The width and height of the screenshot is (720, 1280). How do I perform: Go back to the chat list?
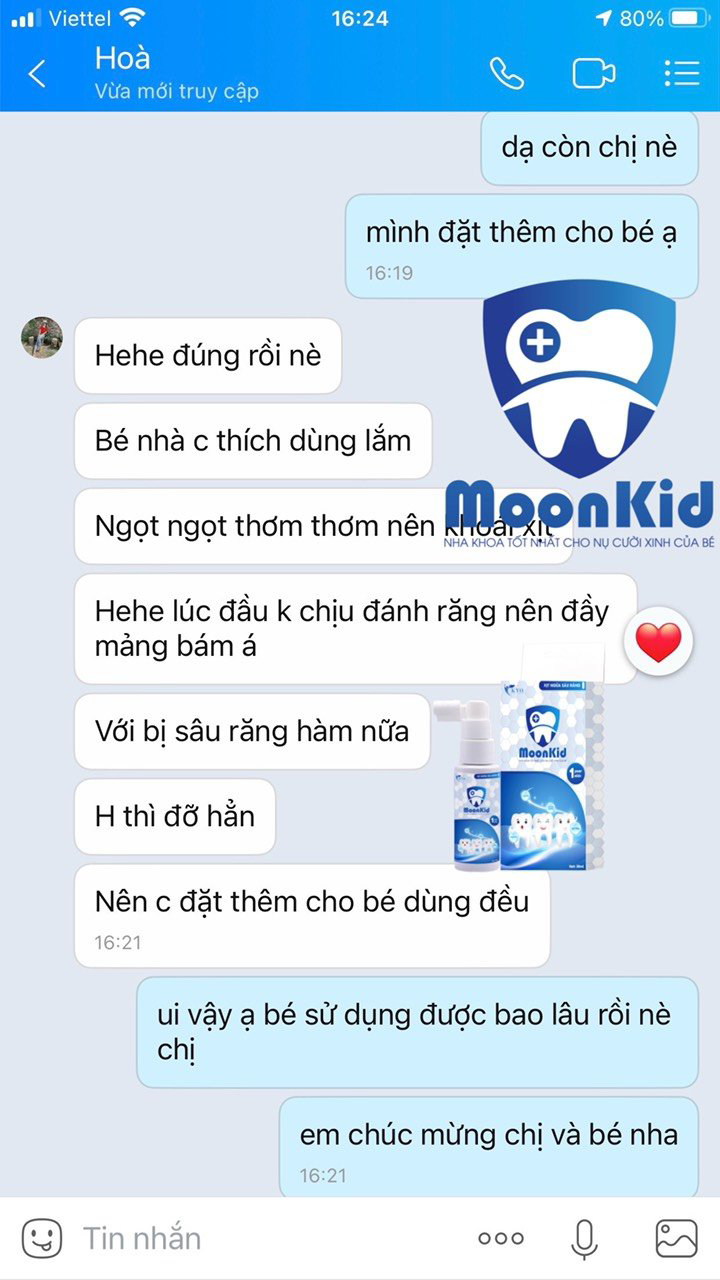[37, 74]
